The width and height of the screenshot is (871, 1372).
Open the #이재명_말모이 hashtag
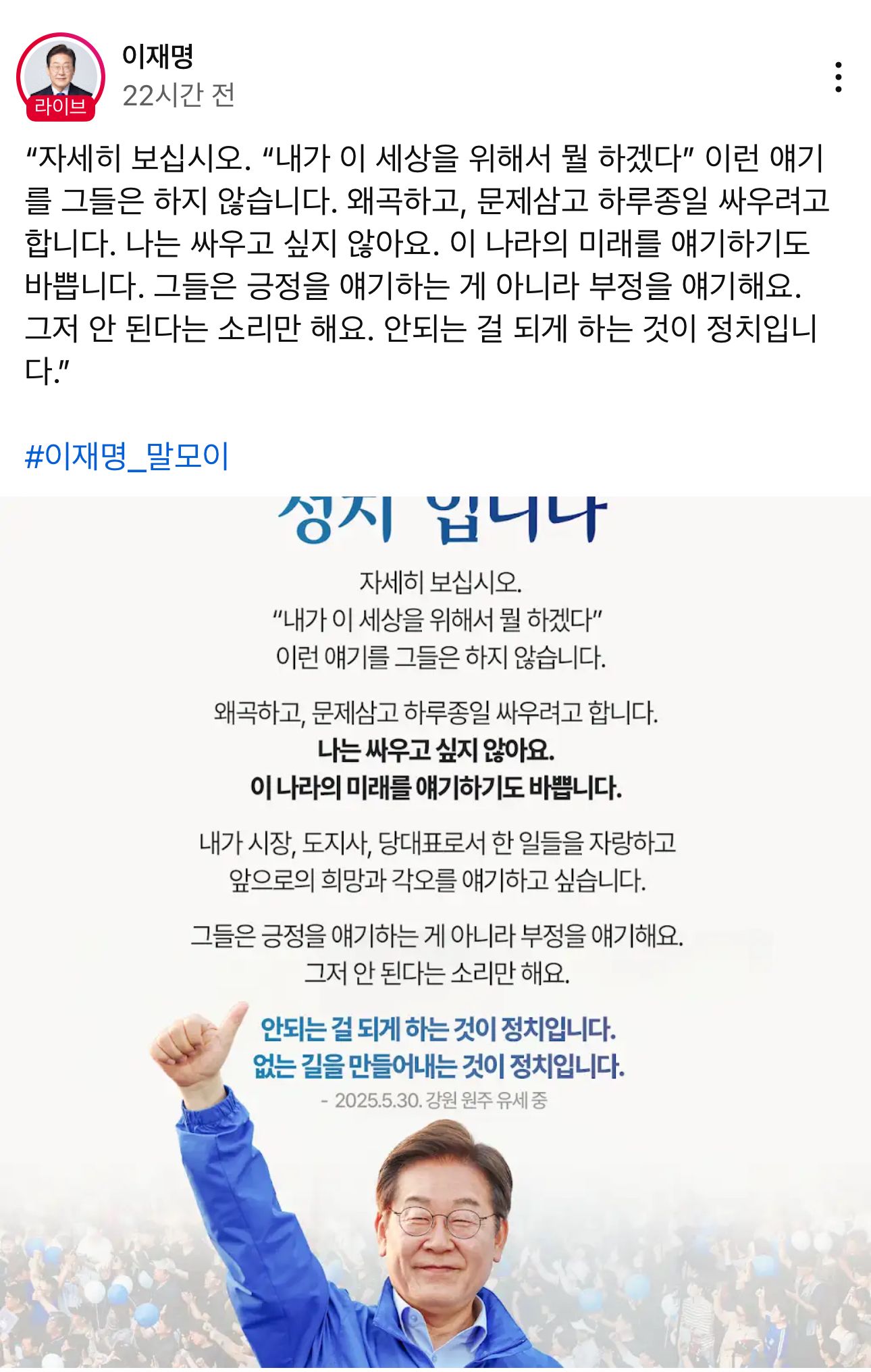point(127,456)
